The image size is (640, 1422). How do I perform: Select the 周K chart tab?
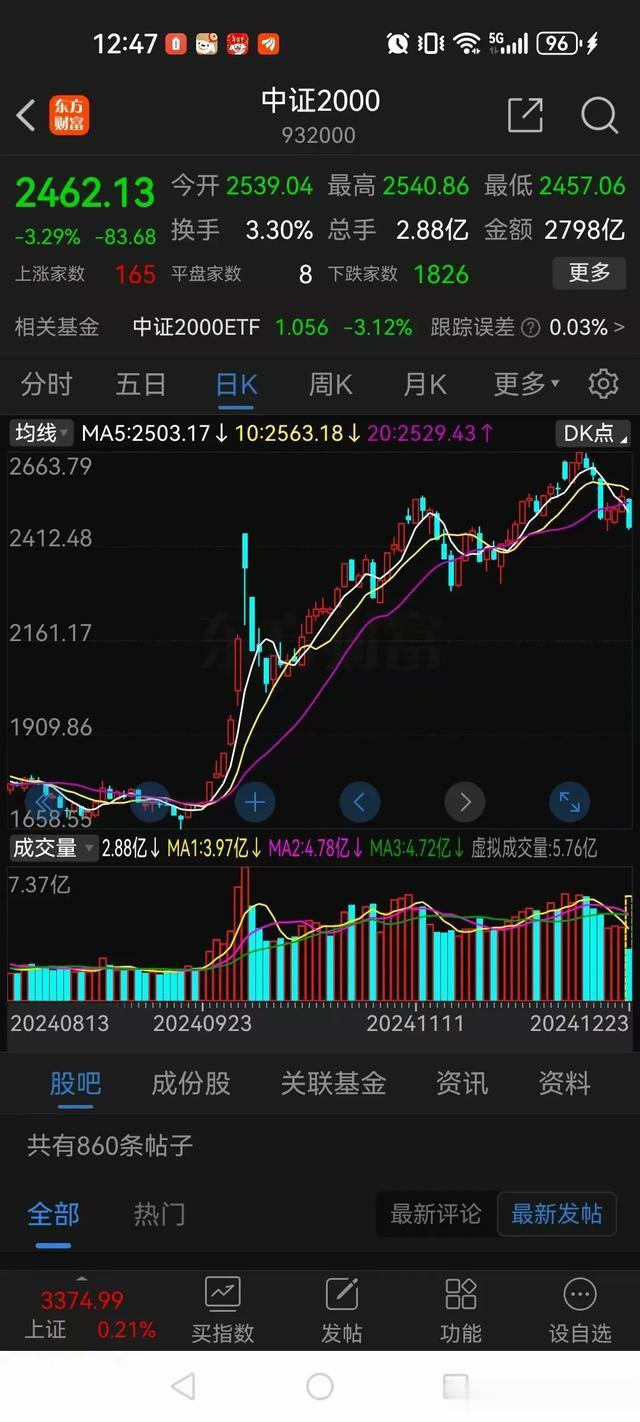(330, 384)
